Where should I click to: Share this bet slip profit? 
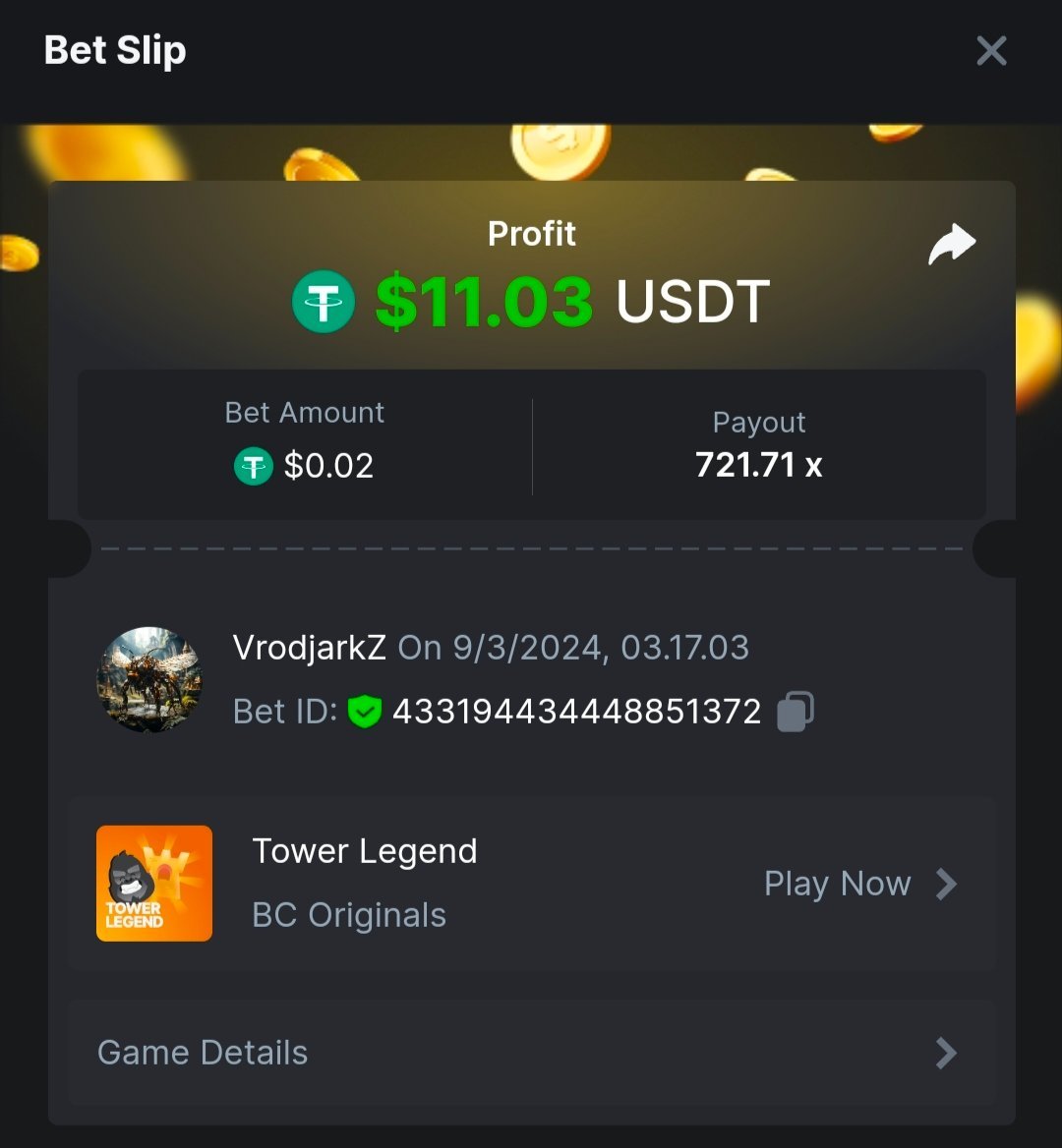tap(952, 246)
